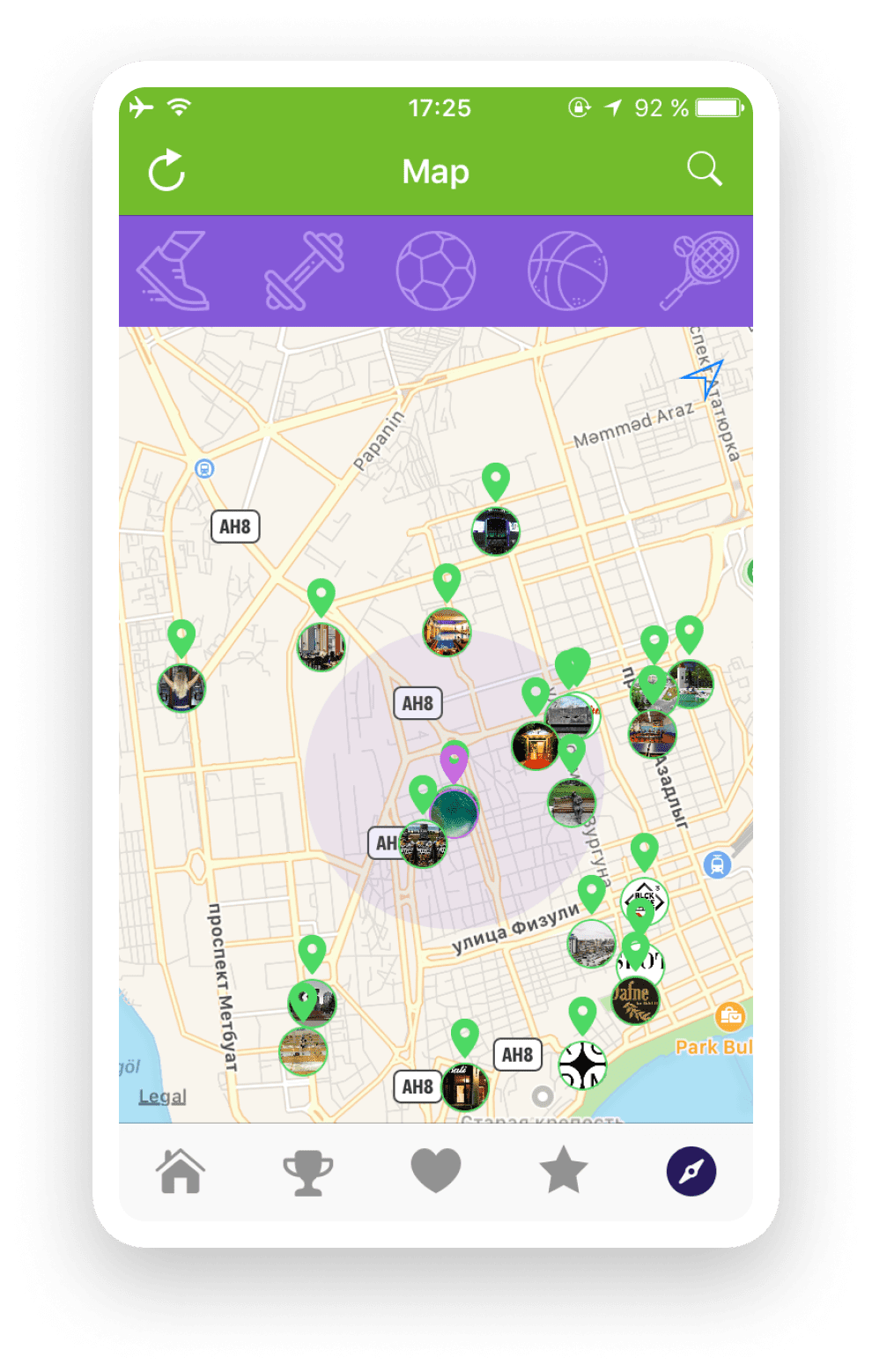Image resolution: width=872 pixels, height=1372 pixels.
Task: Filter by gym dumbbell category
Action: [x=304, y=271]
